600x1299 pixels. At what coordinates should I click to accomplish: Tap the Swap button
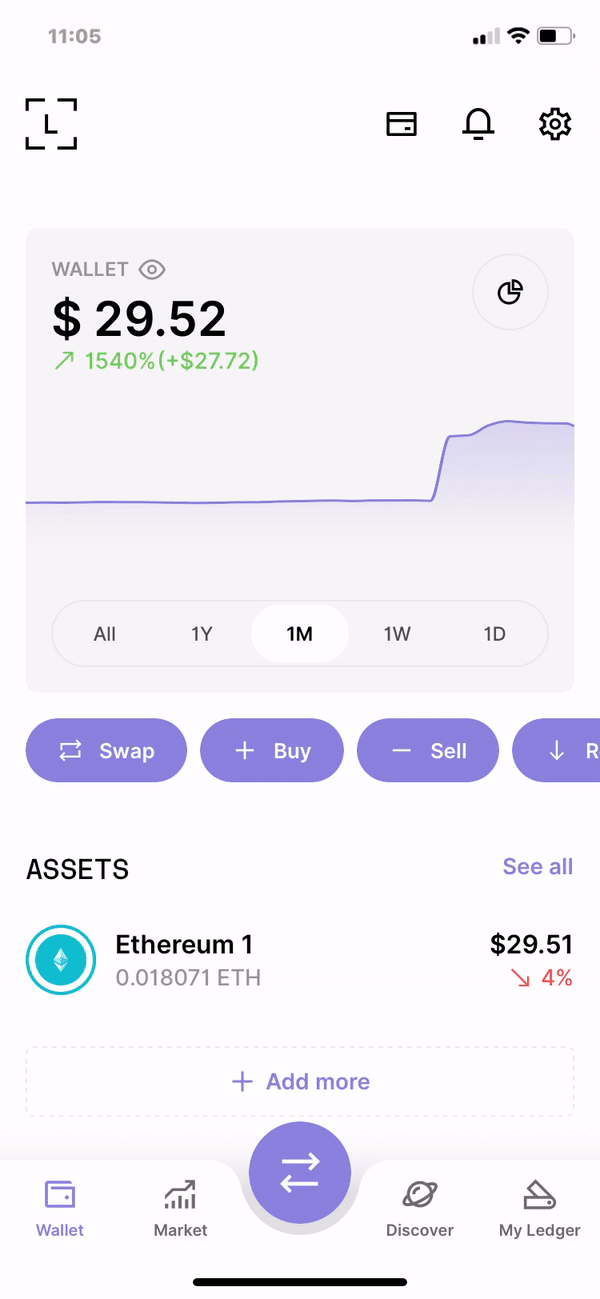tap(106, 750)
